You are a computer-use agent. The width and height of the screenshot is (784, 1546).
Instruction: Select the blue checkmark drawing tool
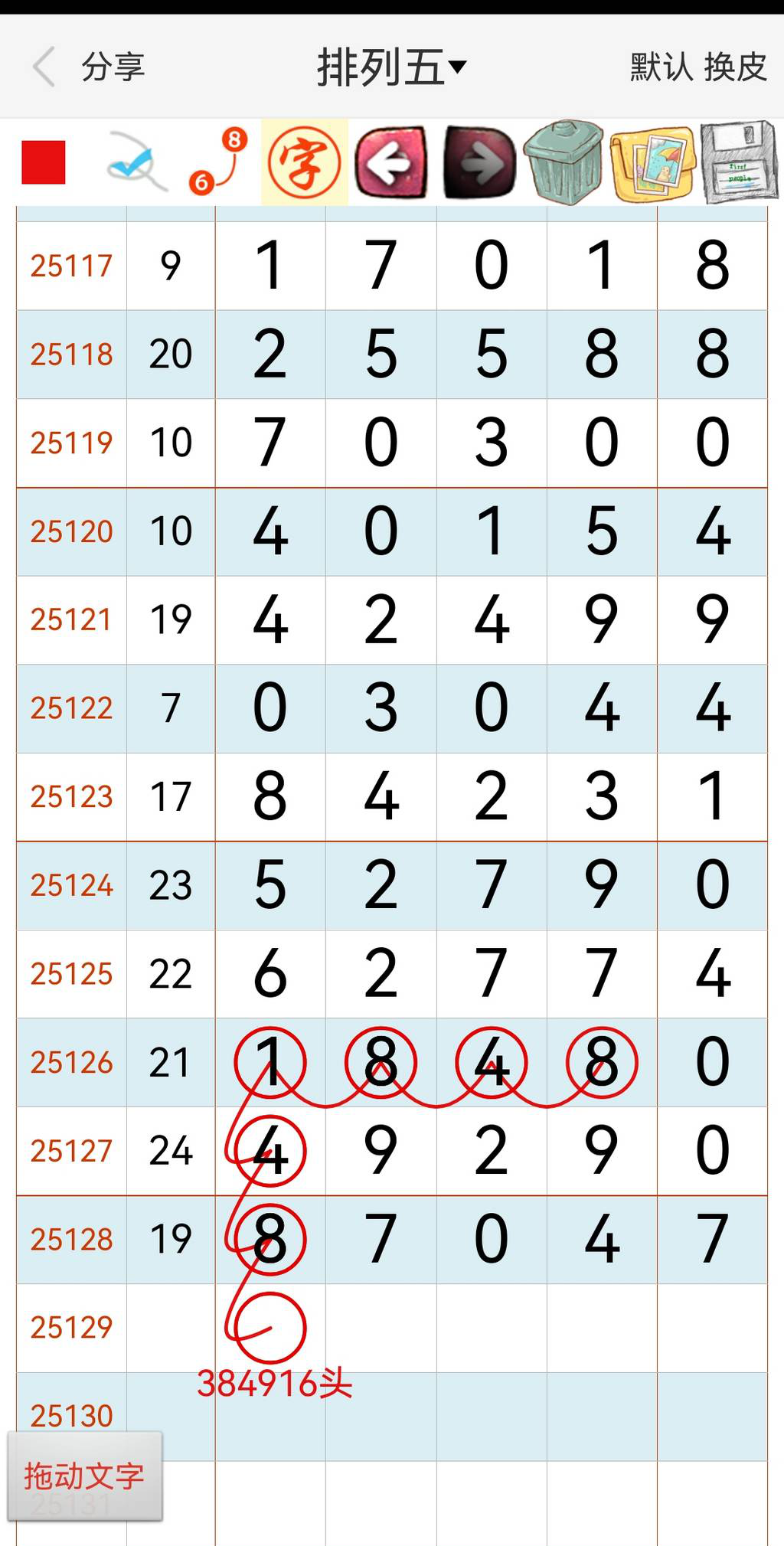pyautogui.click(x=136, y=162)
